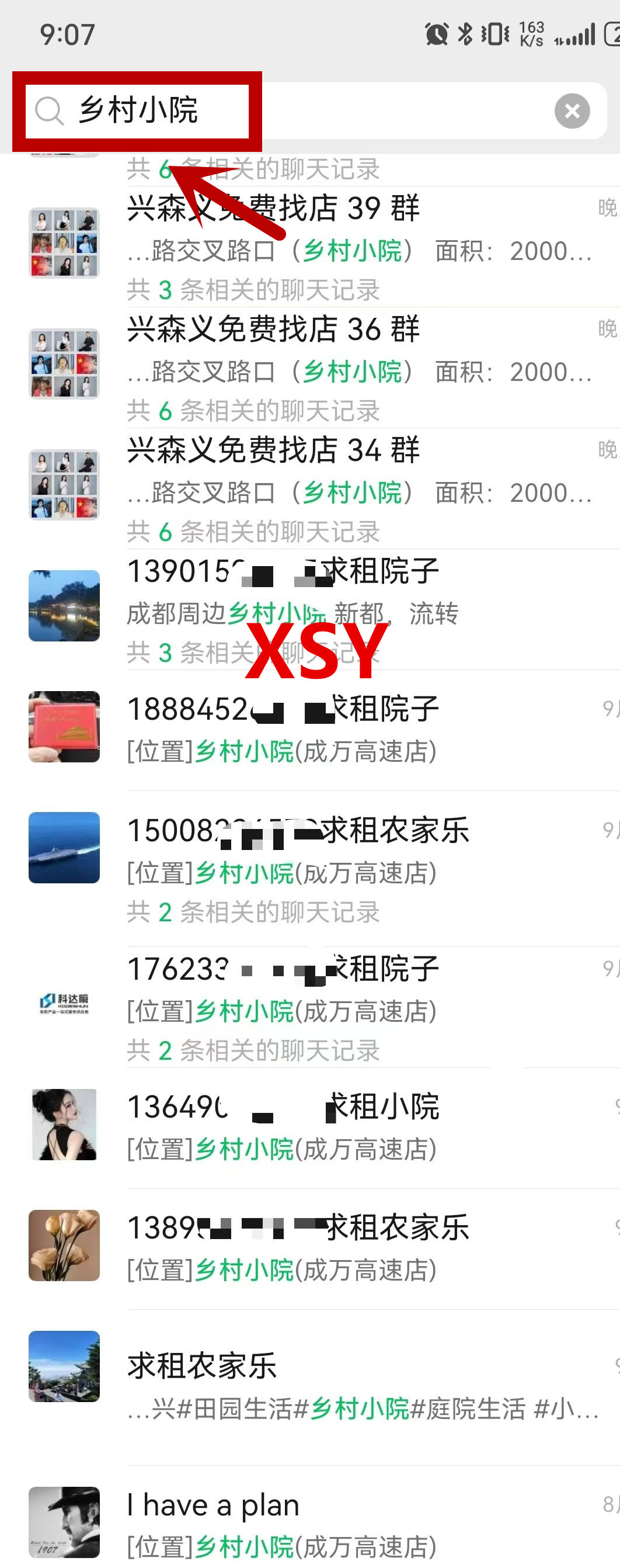
Task: Clear the search text with the X button
Action: click(572, 111)
